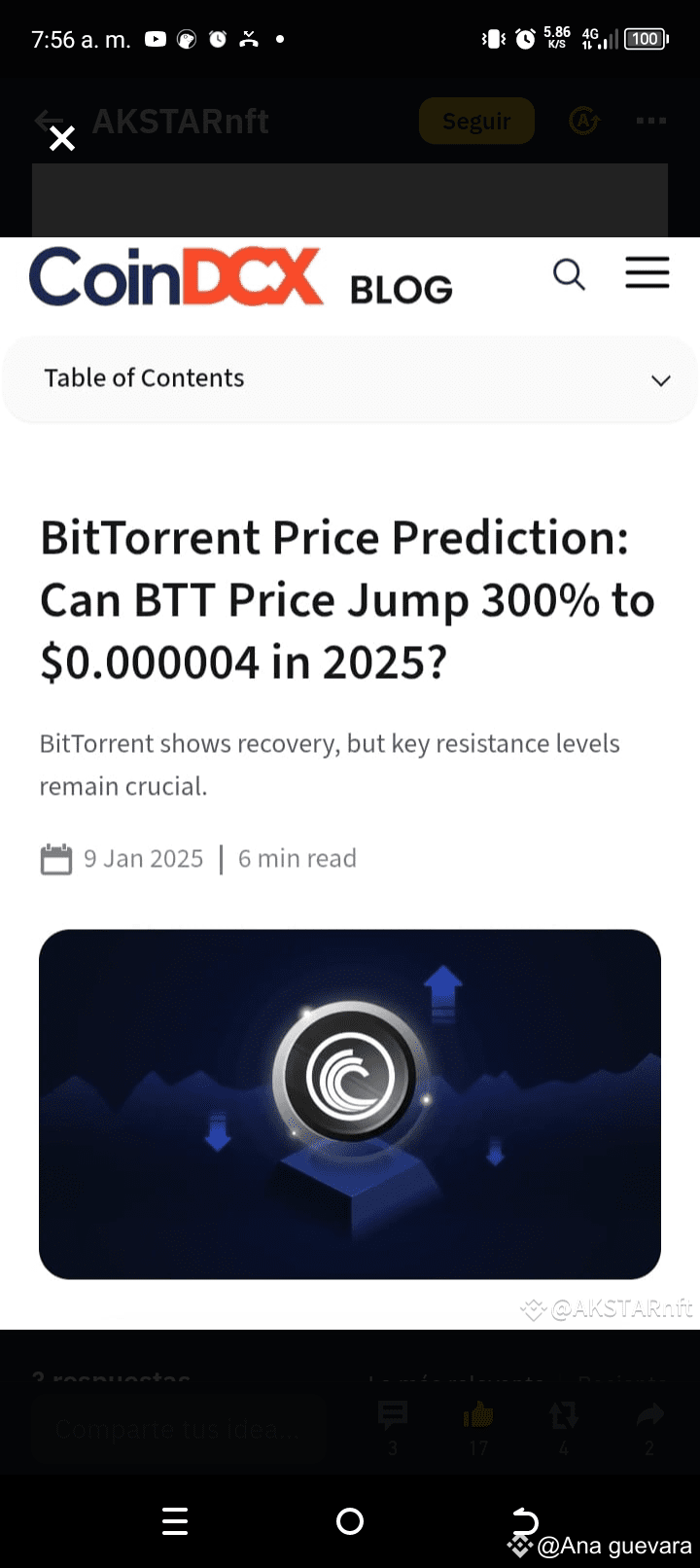700x1568 pixels.
Task: Go back using the top back arrow
Action: click(x=49, y=121)
